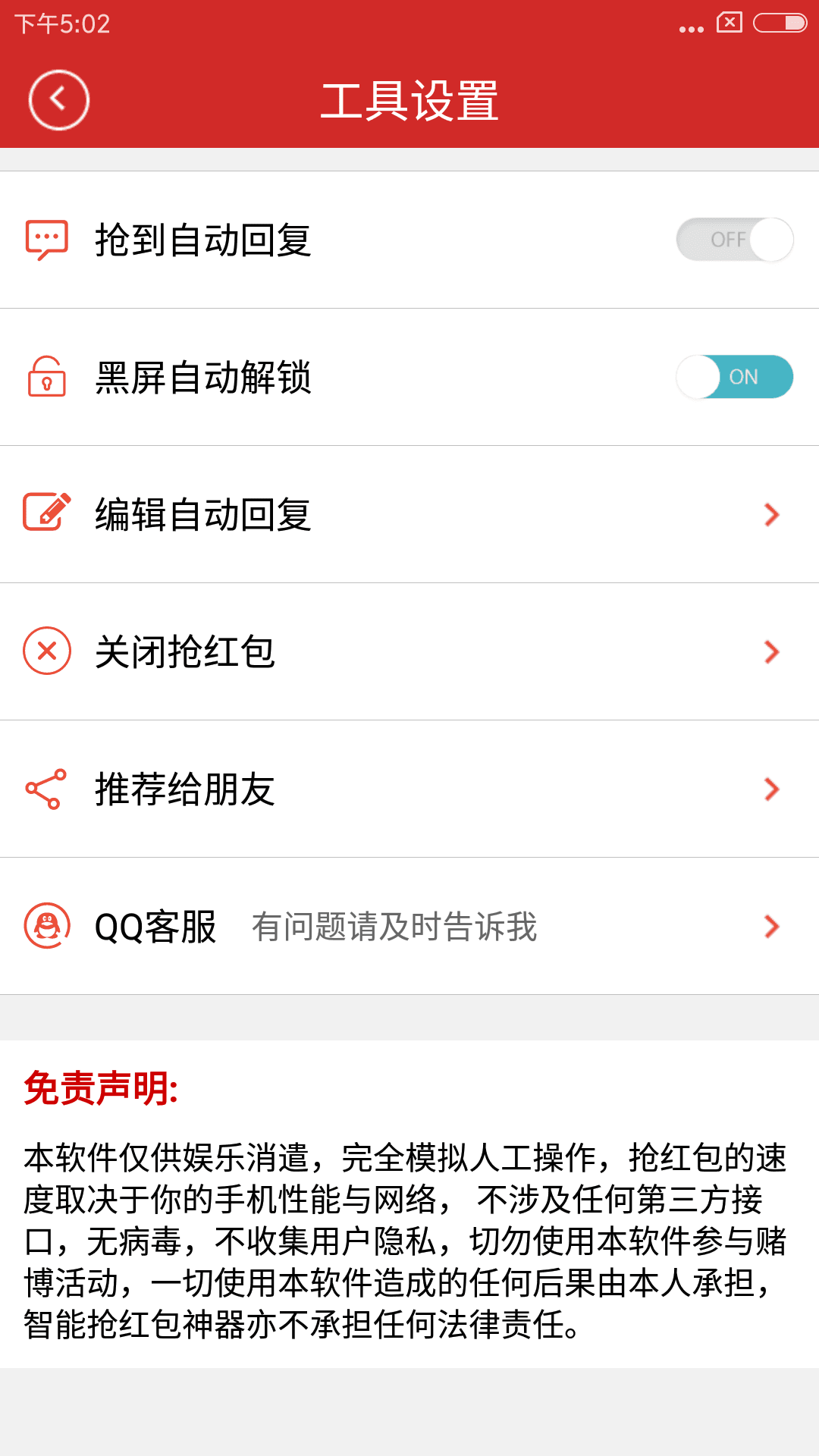Image resolution: width=819 pixels, height=1456 pixels.
Task: Open 编辑自动回复 settings
Action: coord(409,514)
